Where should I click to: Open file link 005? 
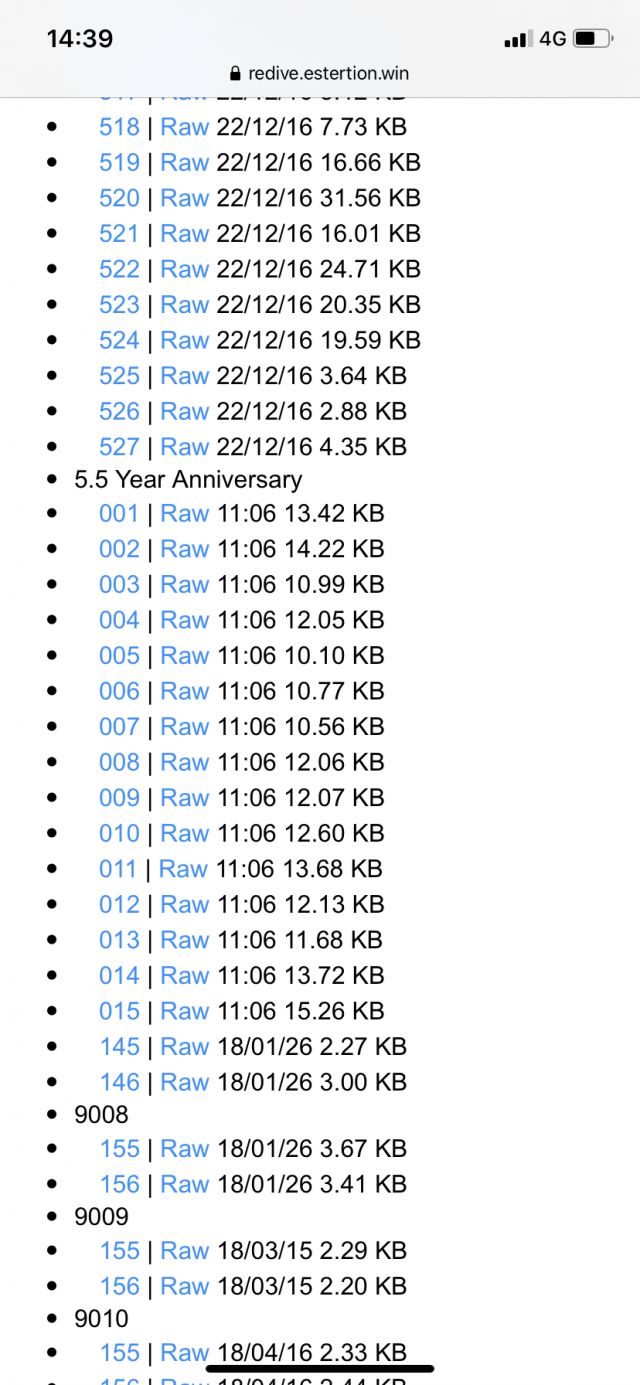[x=119, y=655]
